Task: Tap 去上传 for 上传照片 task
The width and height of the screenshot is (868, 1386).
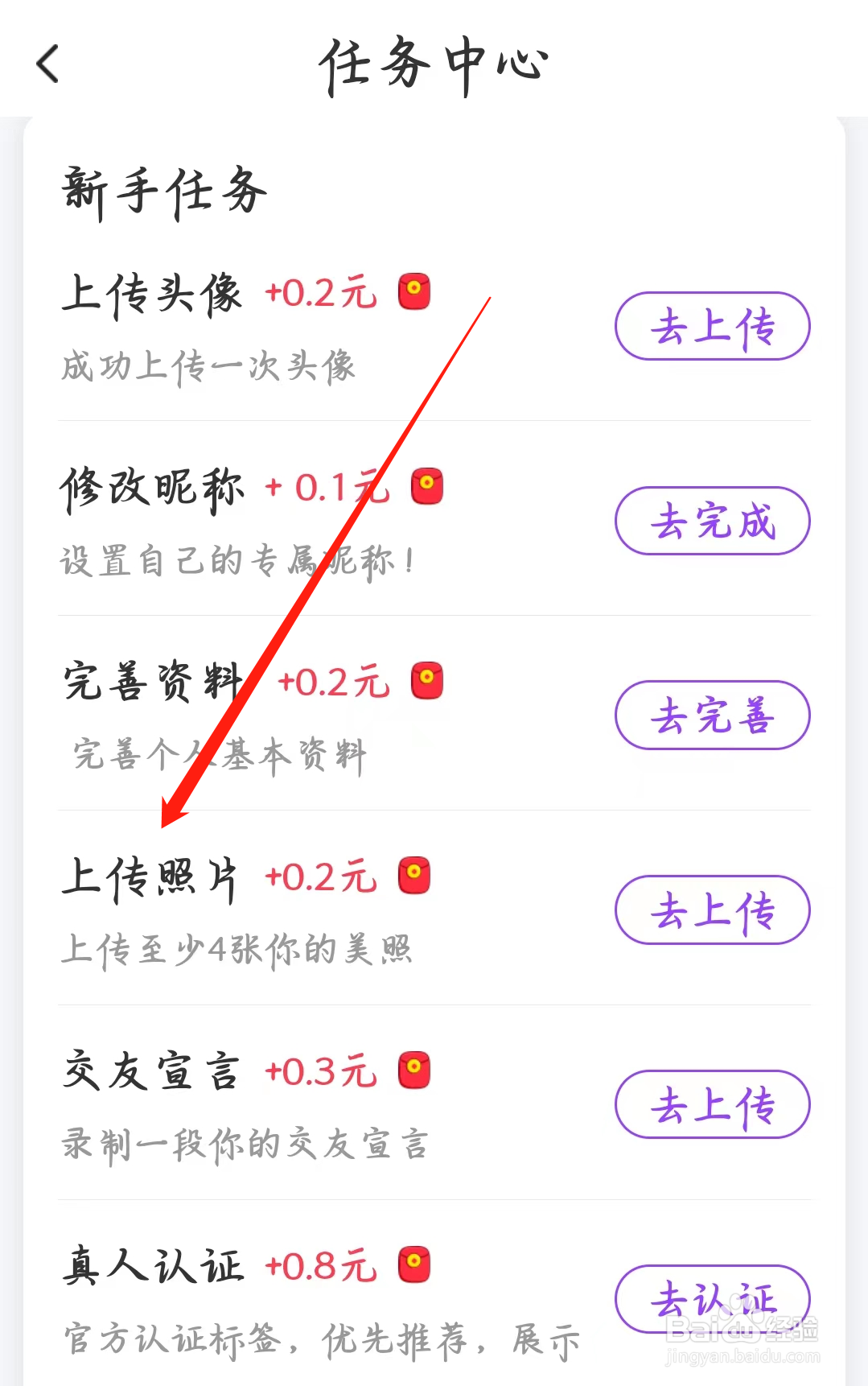Action: pos(712,910)
